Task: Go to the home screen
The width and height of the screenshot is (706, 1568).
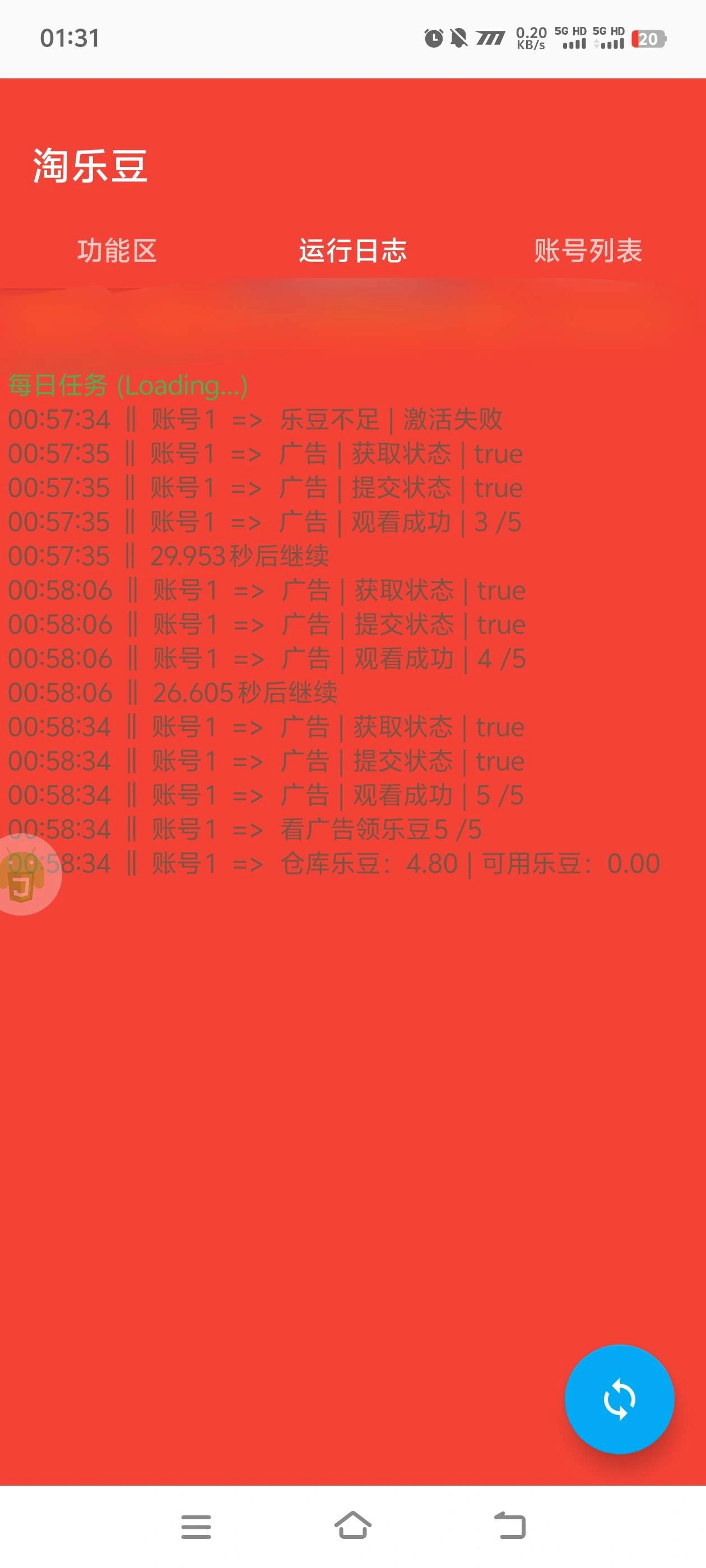Action: [x=352, y=1526]
